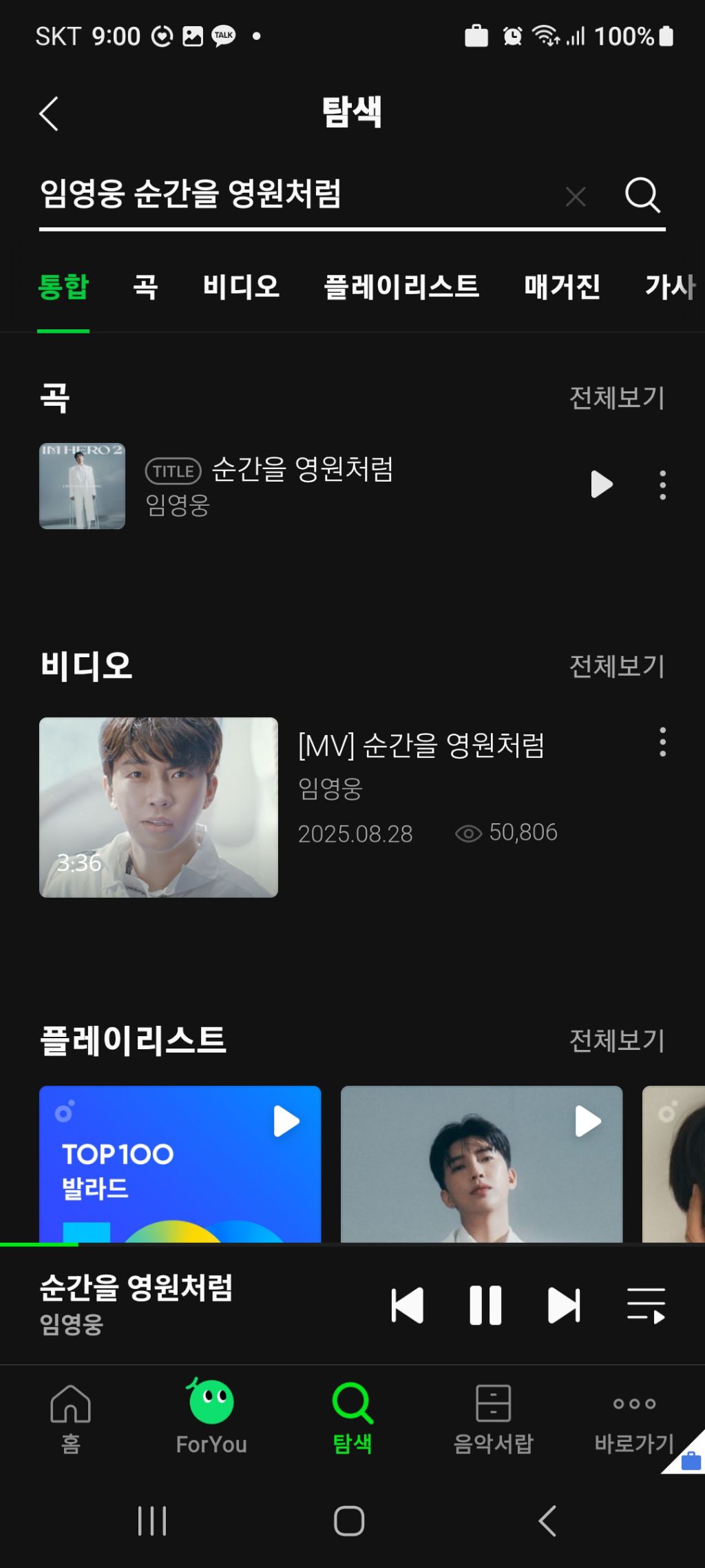Viewport: 705px width, 1568px height.
Task: Switch to the 플레이리스트 tab
Action: (x=401, y=287)
